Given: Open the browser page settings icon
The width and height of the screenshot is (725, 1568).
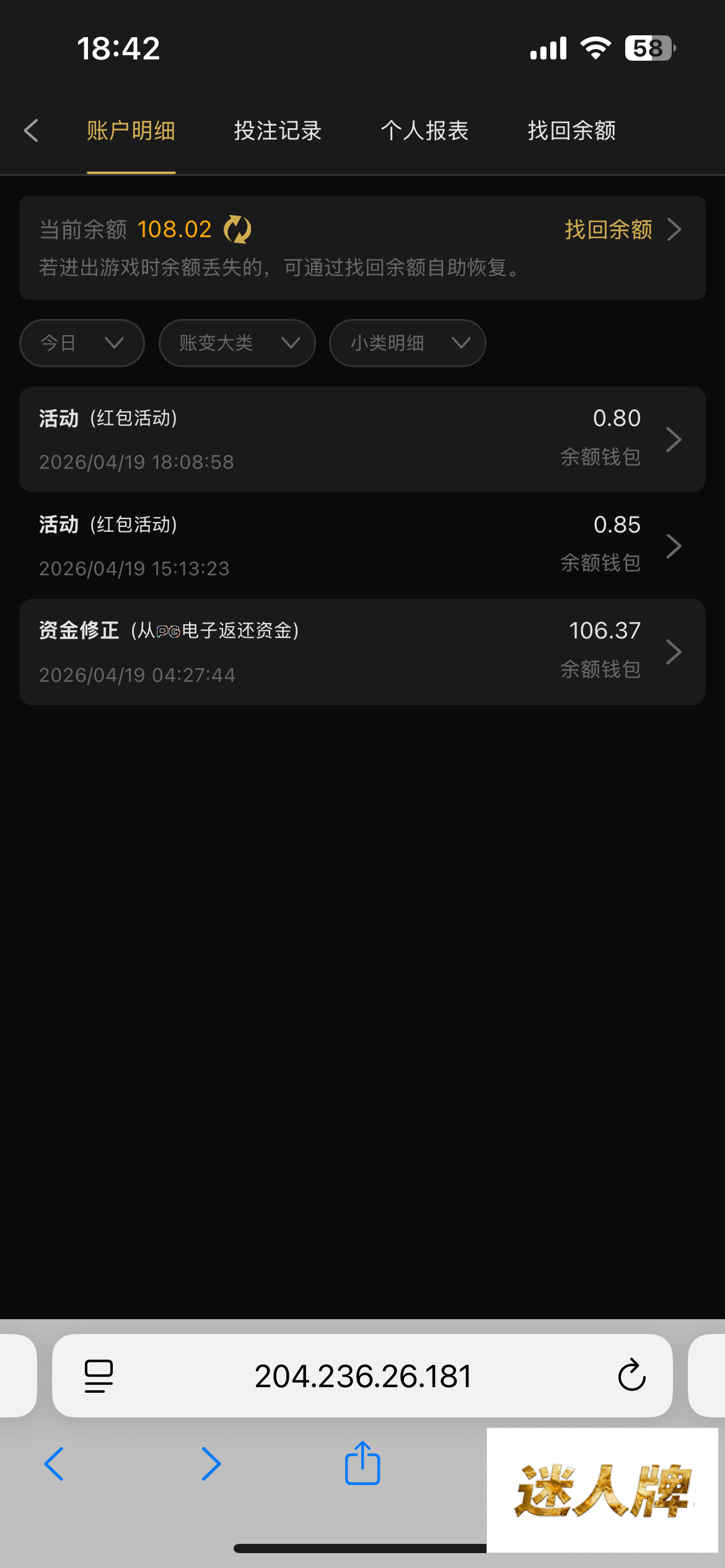Looking at the screenshot, I should [99, 1376].
